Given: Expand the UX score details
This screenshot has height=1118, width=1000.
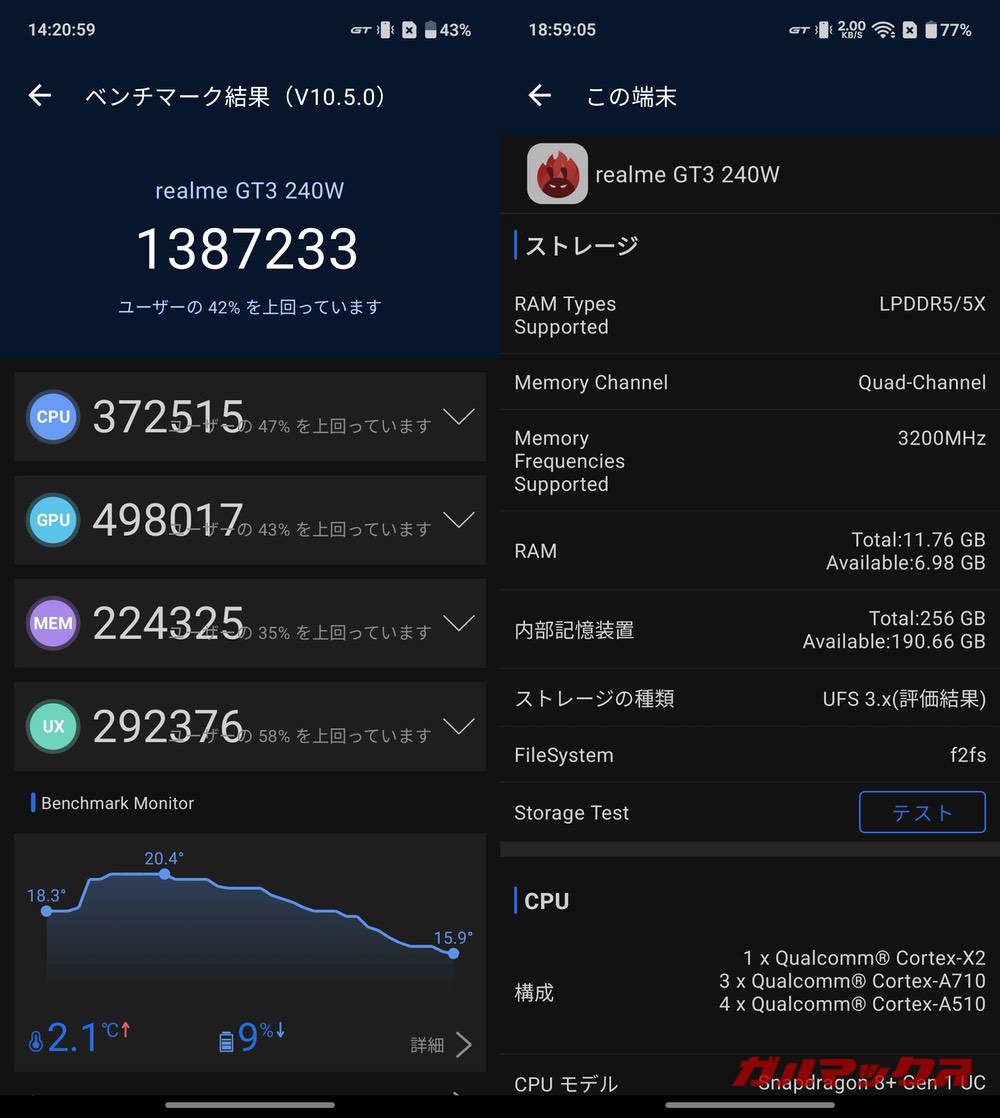Looking at the screenshot, I should pyautogui.click(x=459, y=726).
